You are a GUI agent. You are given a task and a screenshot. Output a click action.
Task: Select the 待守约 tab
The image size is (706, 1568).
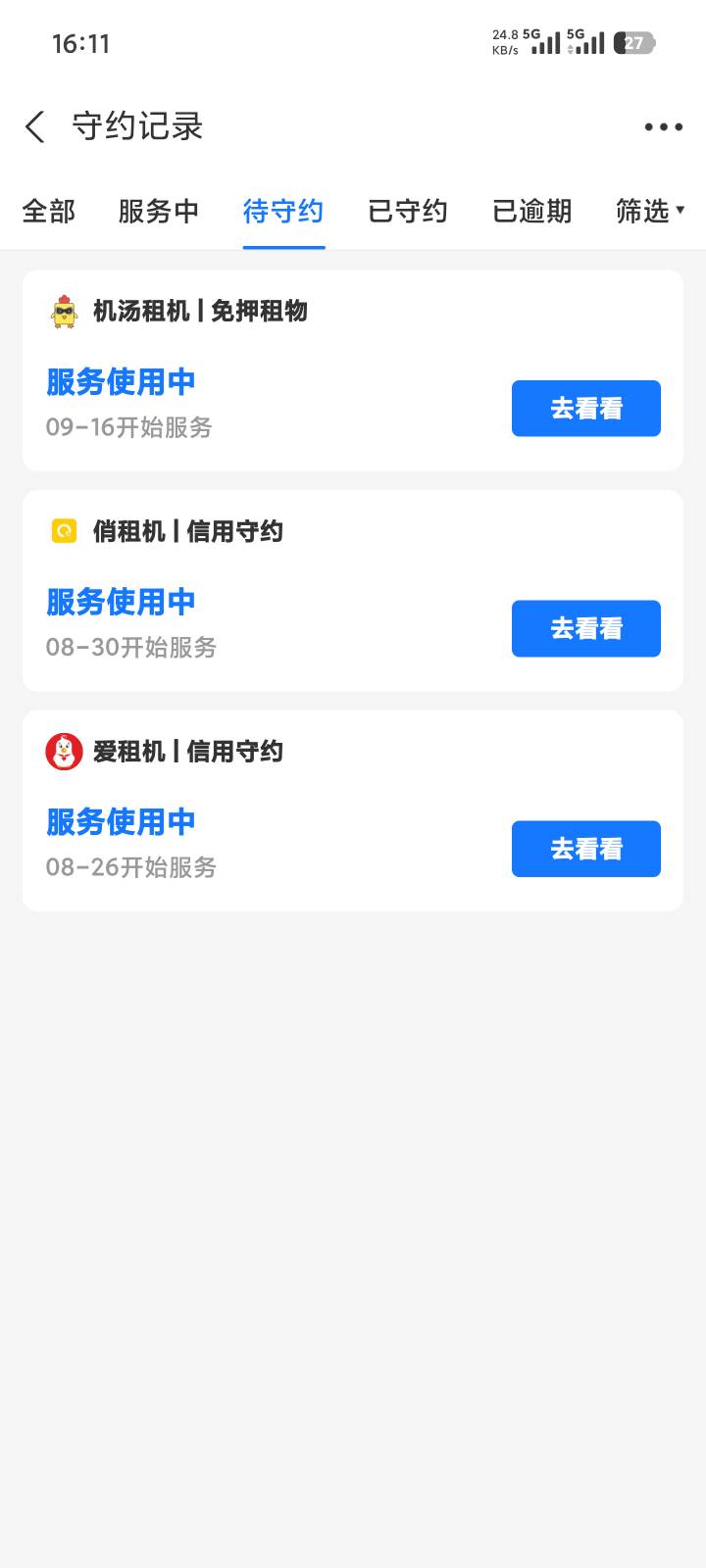click(x=283, y=211)
